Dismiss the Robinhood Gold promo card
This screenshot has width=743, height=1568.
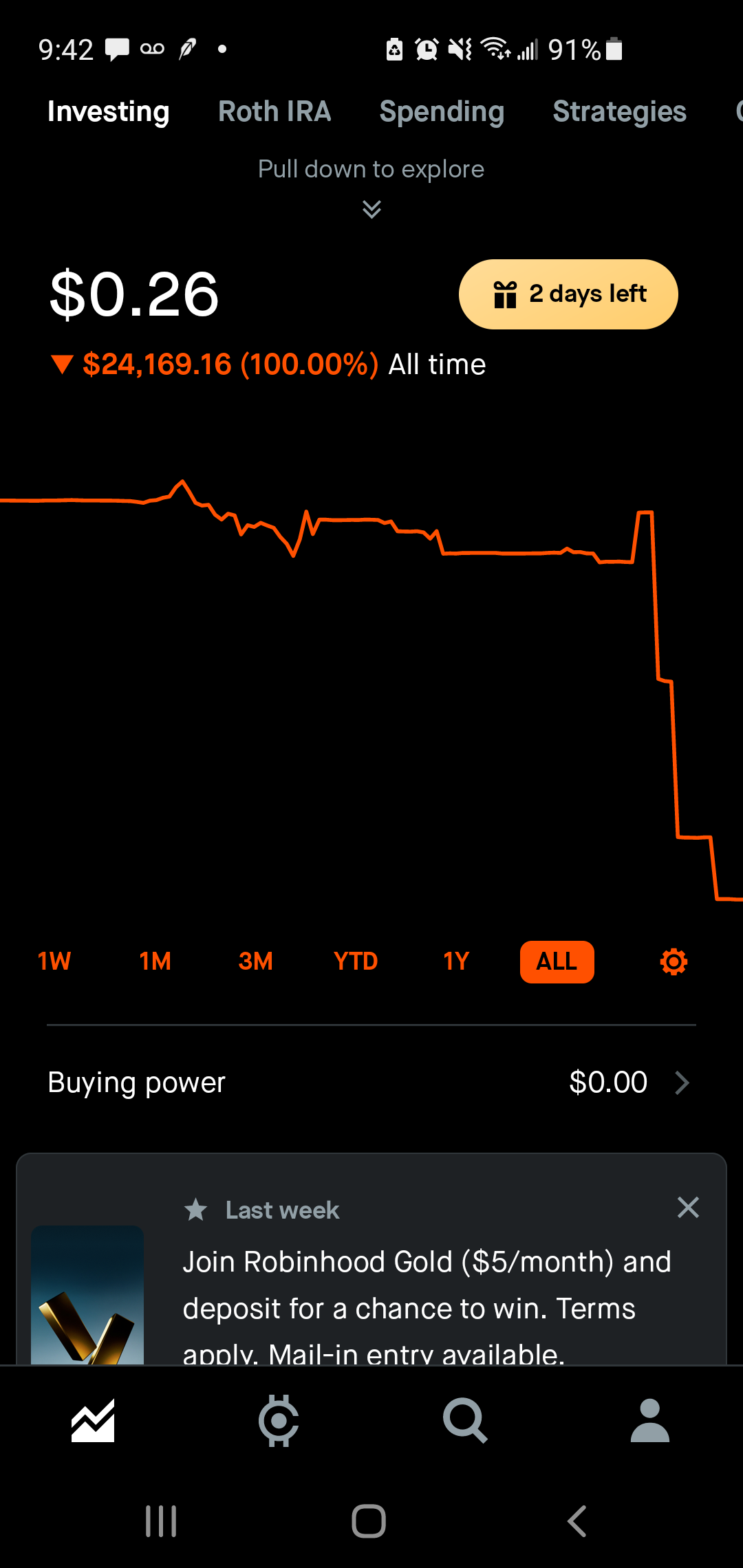pos(688,1208)
